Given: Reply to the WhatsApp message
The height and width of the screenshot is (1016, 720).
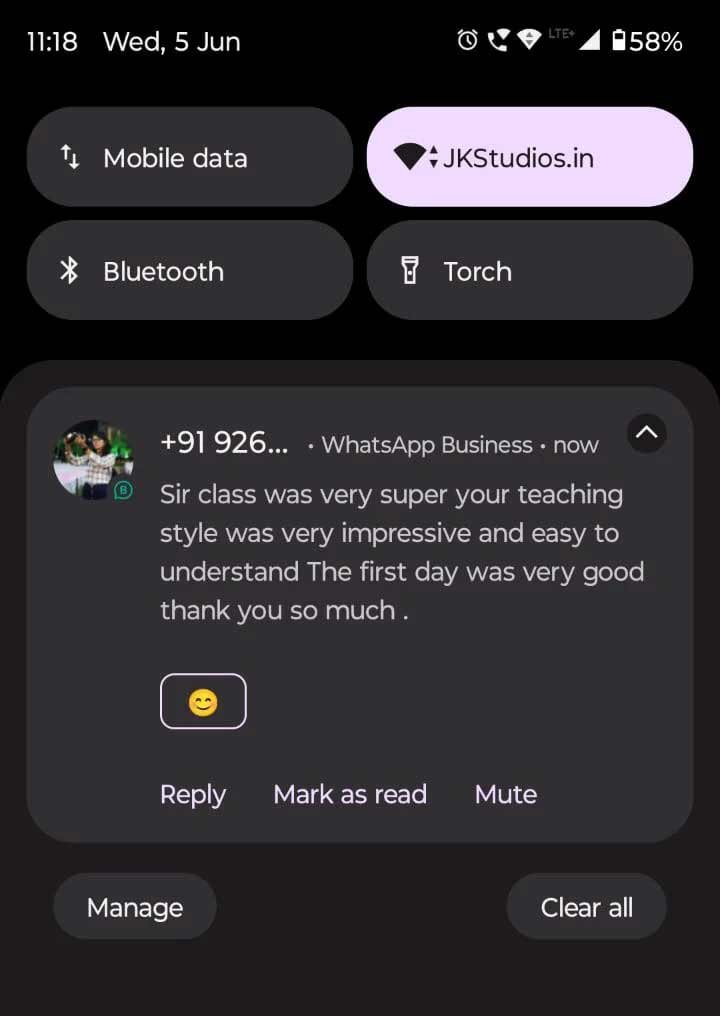Looking at the screenshot, I should (193, 794).
